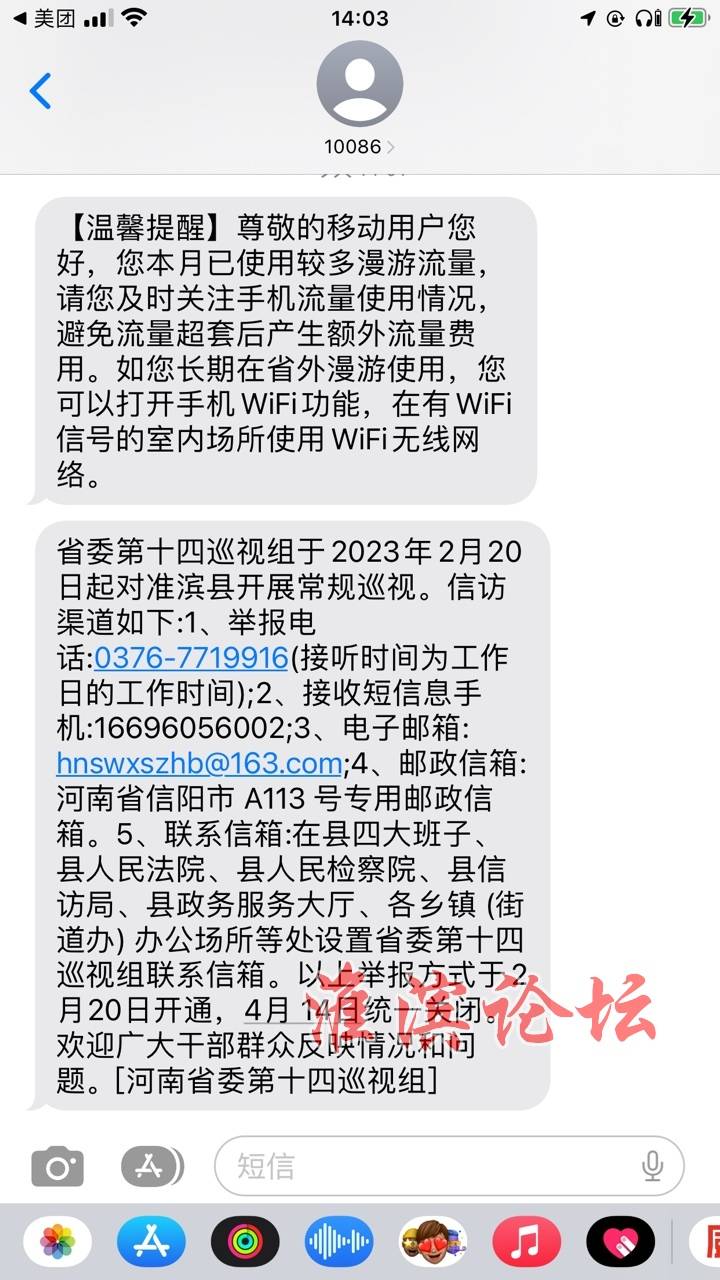Open the App Store in the iMessage app bar

click(x=151, y=1242)
